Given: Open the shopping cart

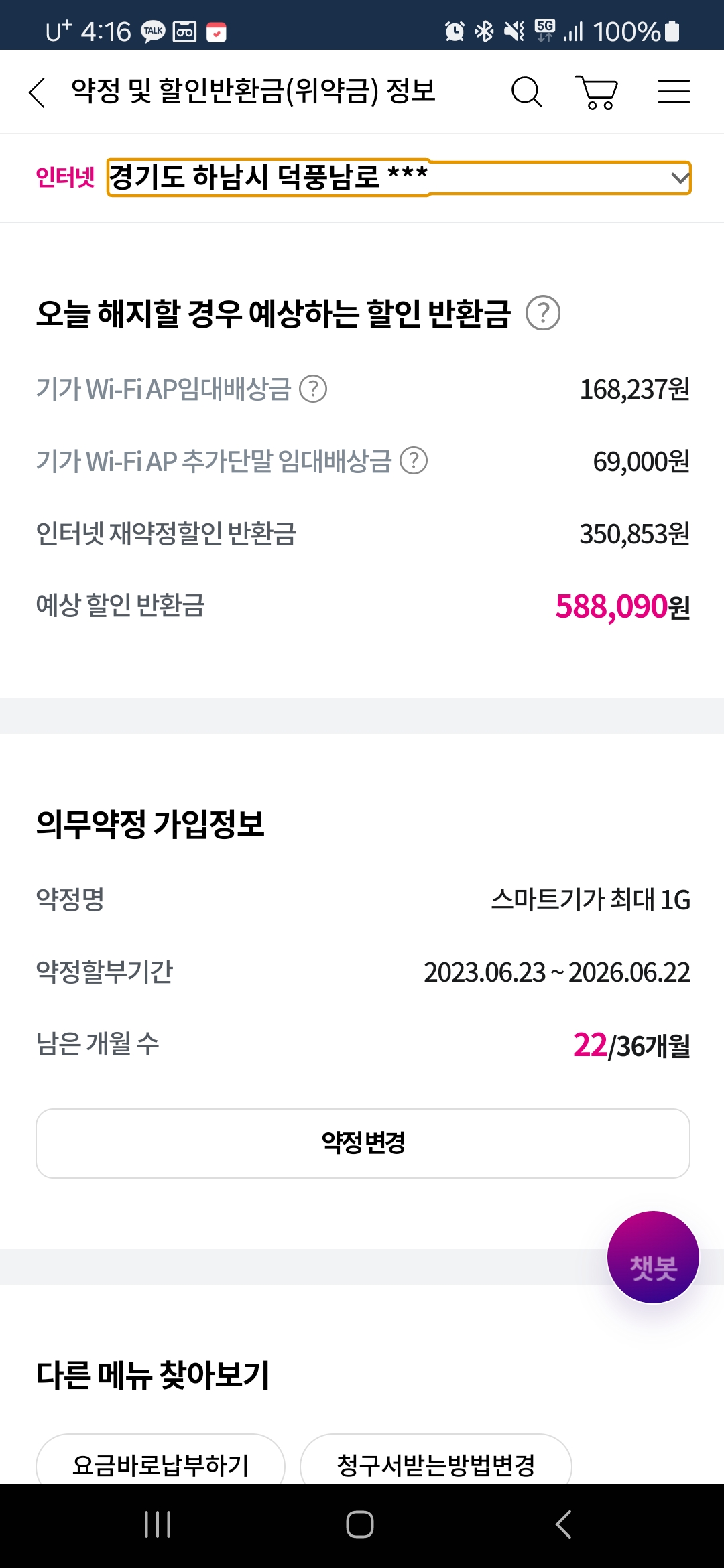Looking at the screenshot, I should click(597, 92).
